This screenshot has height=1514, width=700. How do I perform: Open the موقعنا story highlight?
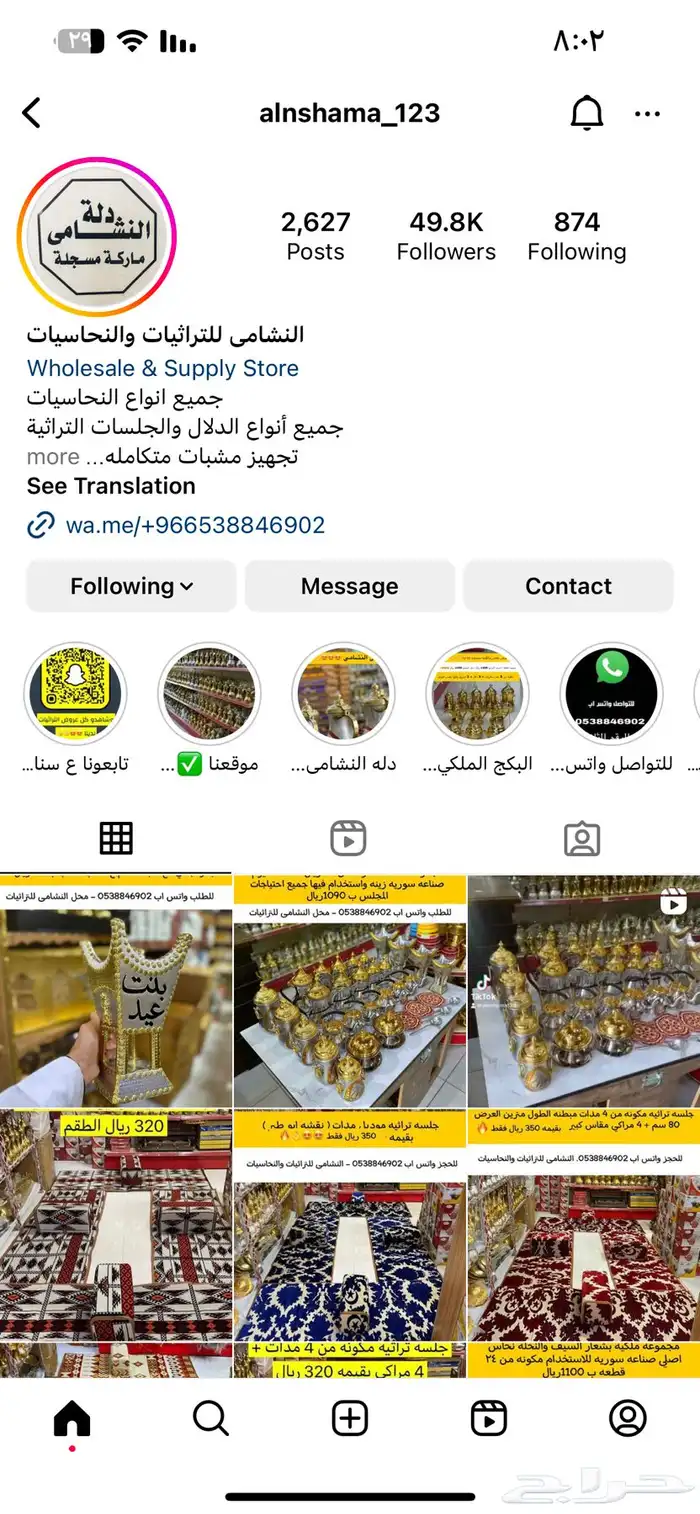[x=209, y=694]
